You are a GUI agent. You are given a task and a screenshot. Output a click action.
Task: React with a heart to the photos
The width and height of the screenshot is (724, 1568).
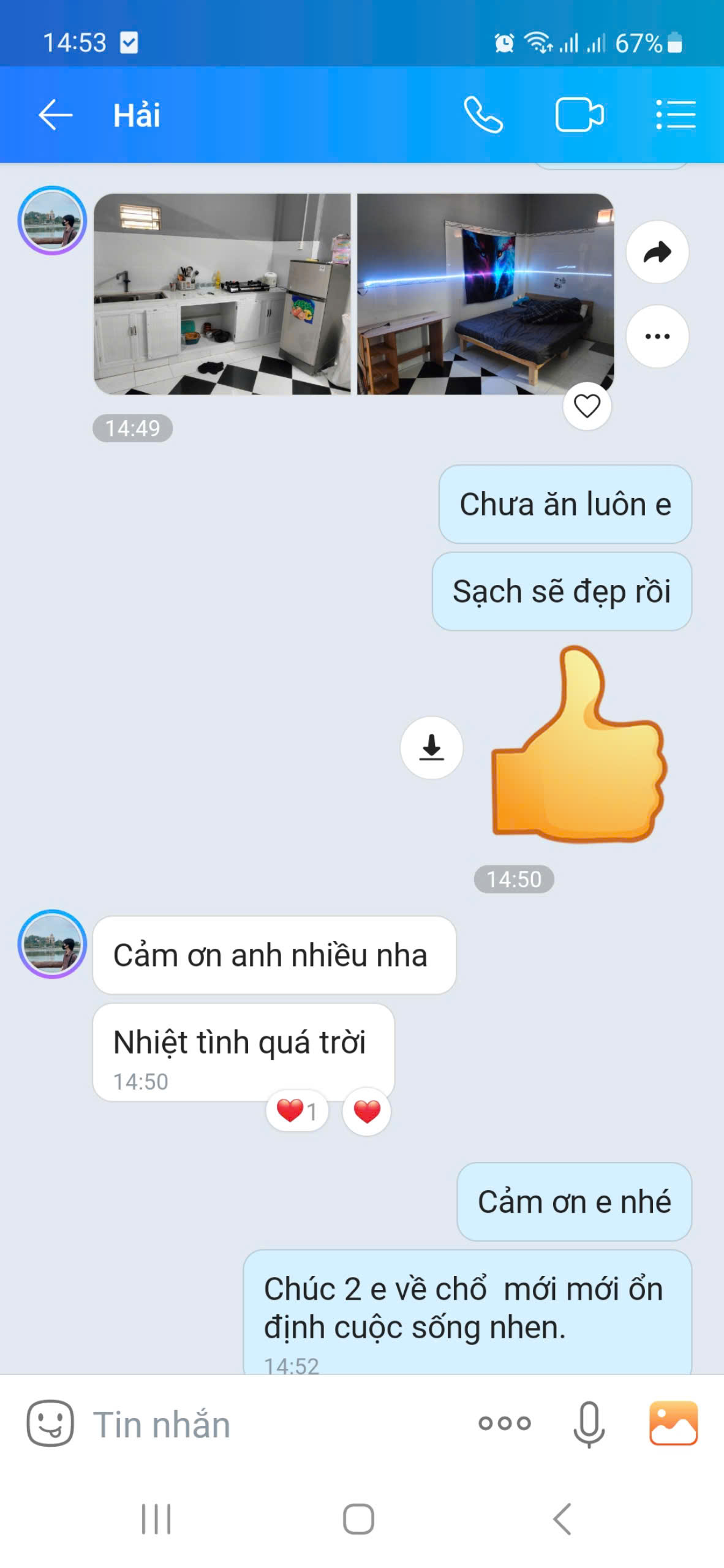tap(587, 406)
